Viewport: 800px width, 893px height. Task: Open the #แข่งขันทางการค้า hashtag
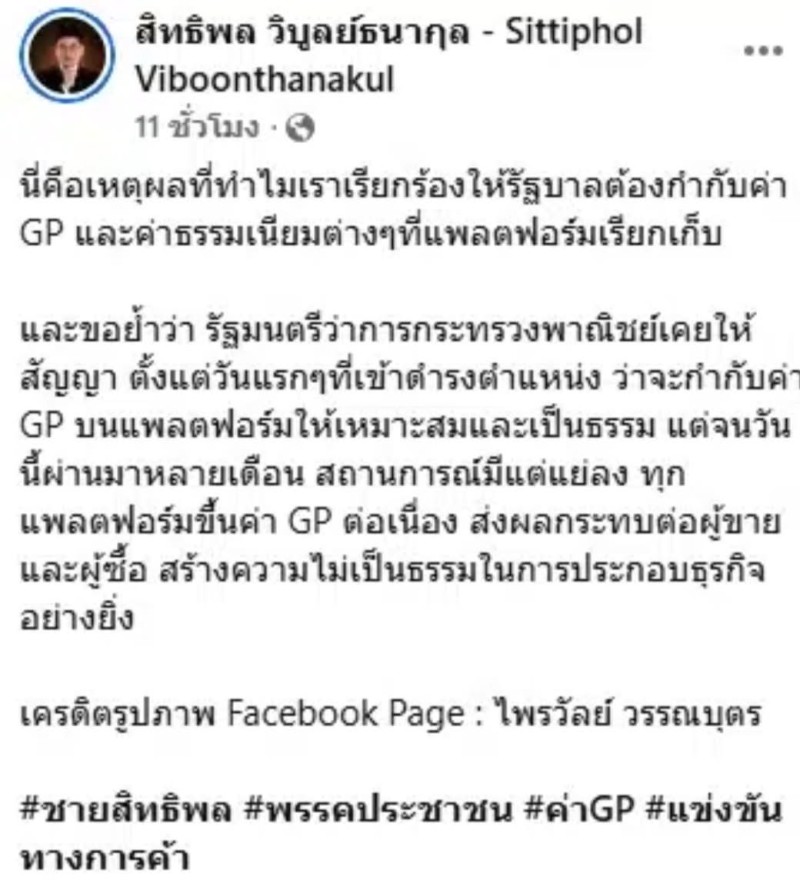point(715,809)
